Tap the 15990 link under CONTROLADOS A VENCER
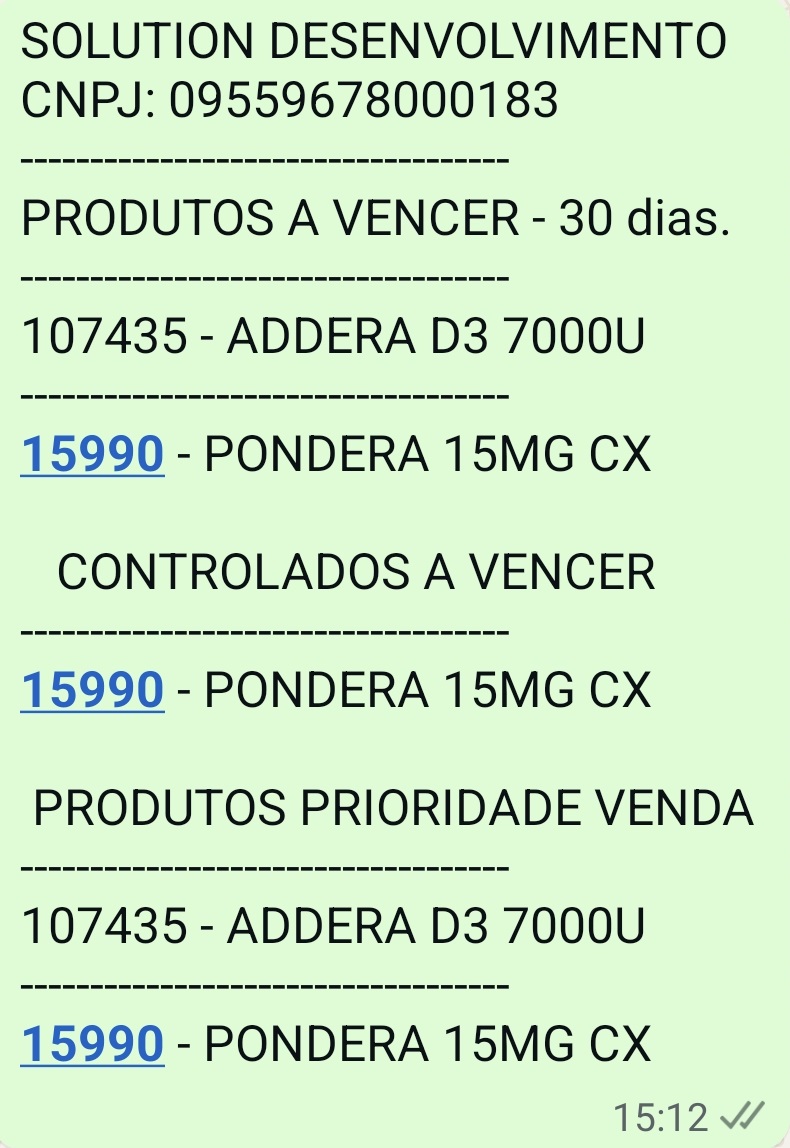The height and width of the screenshot is (1148, 790). [92, 690]
